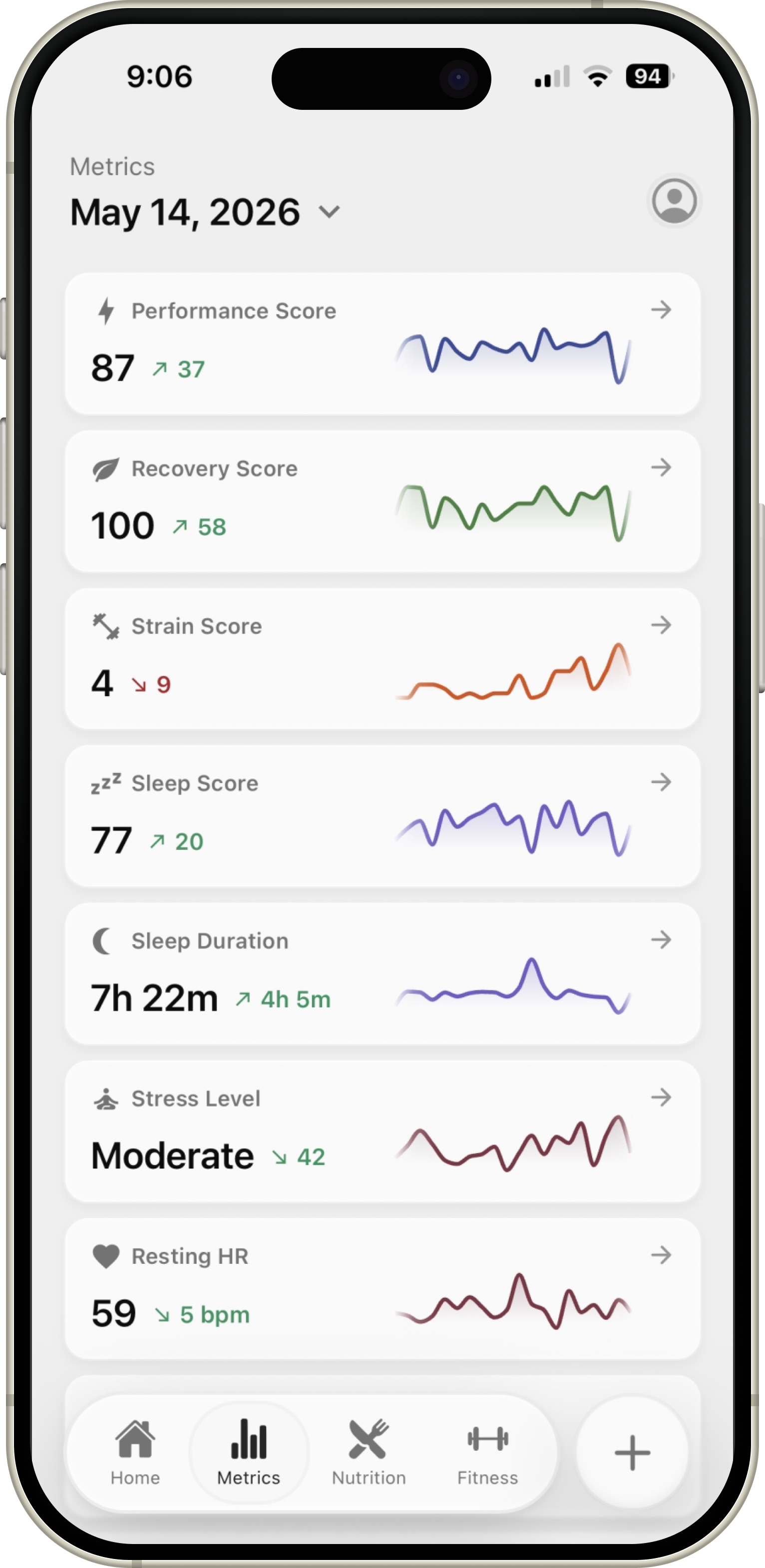Open the Resting HR card

(x=382, y=1289)
